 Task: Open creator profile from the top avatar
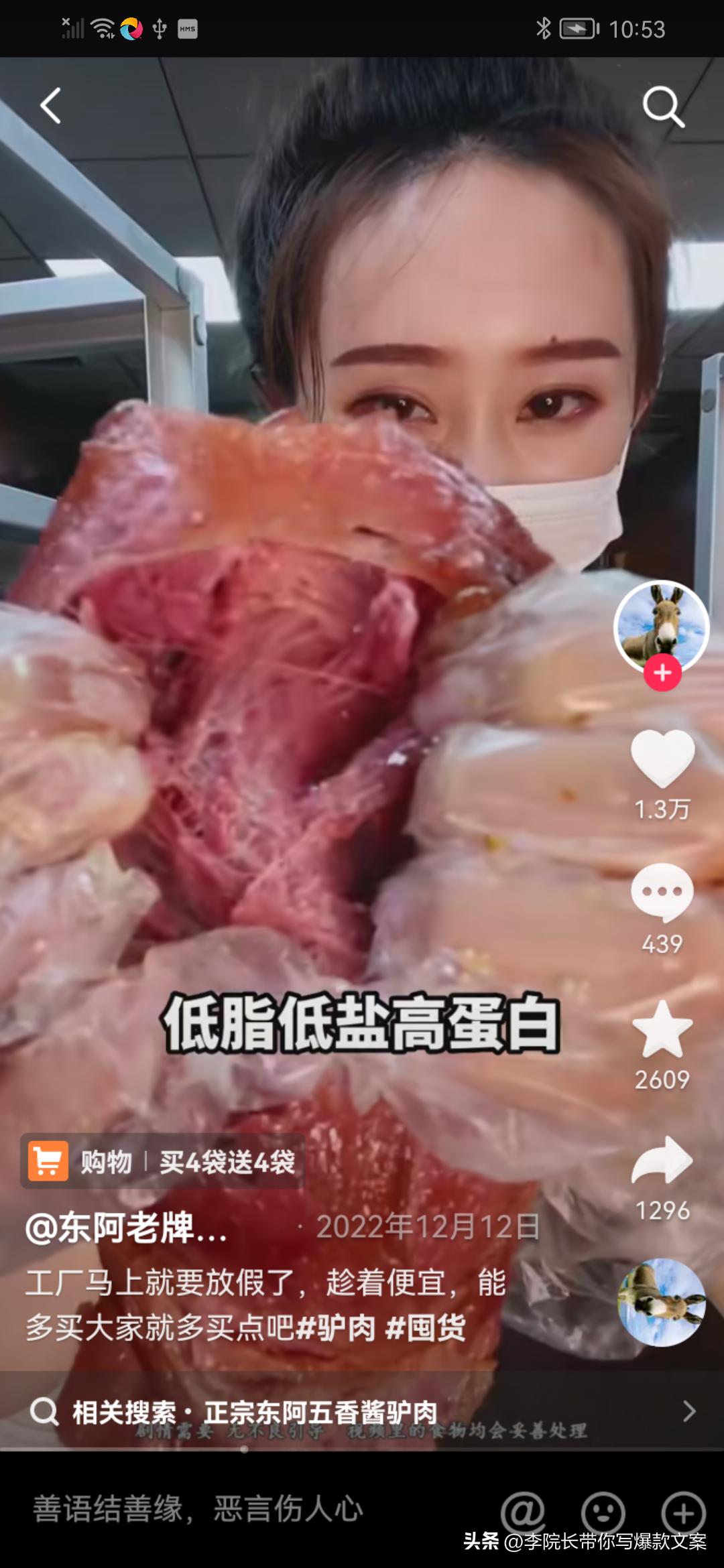point(662,627)
